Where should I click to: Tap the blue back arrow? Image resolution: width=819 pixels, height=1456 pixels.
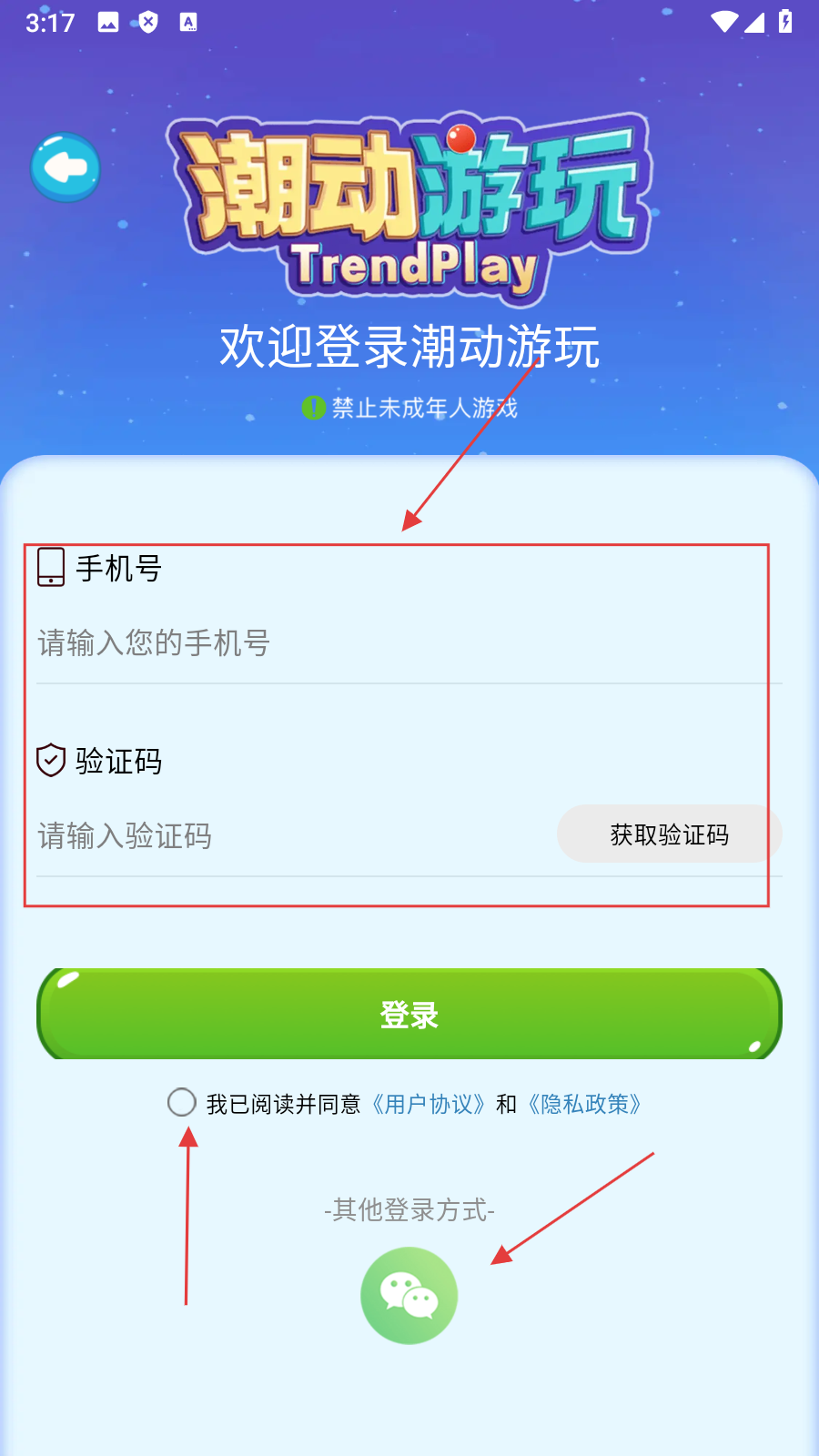pos(66,167)
